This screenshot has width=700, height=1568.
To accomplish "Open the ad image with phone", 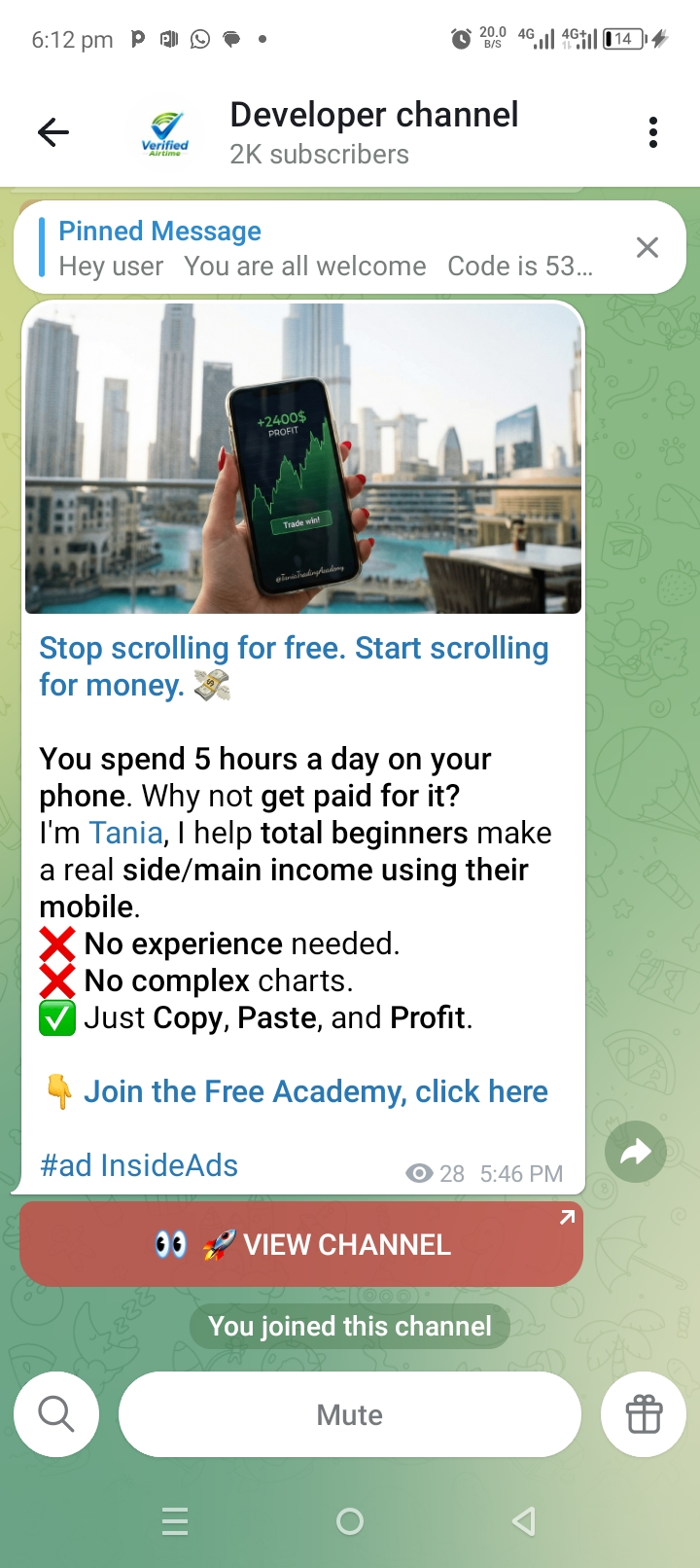I will click(303, 459).
